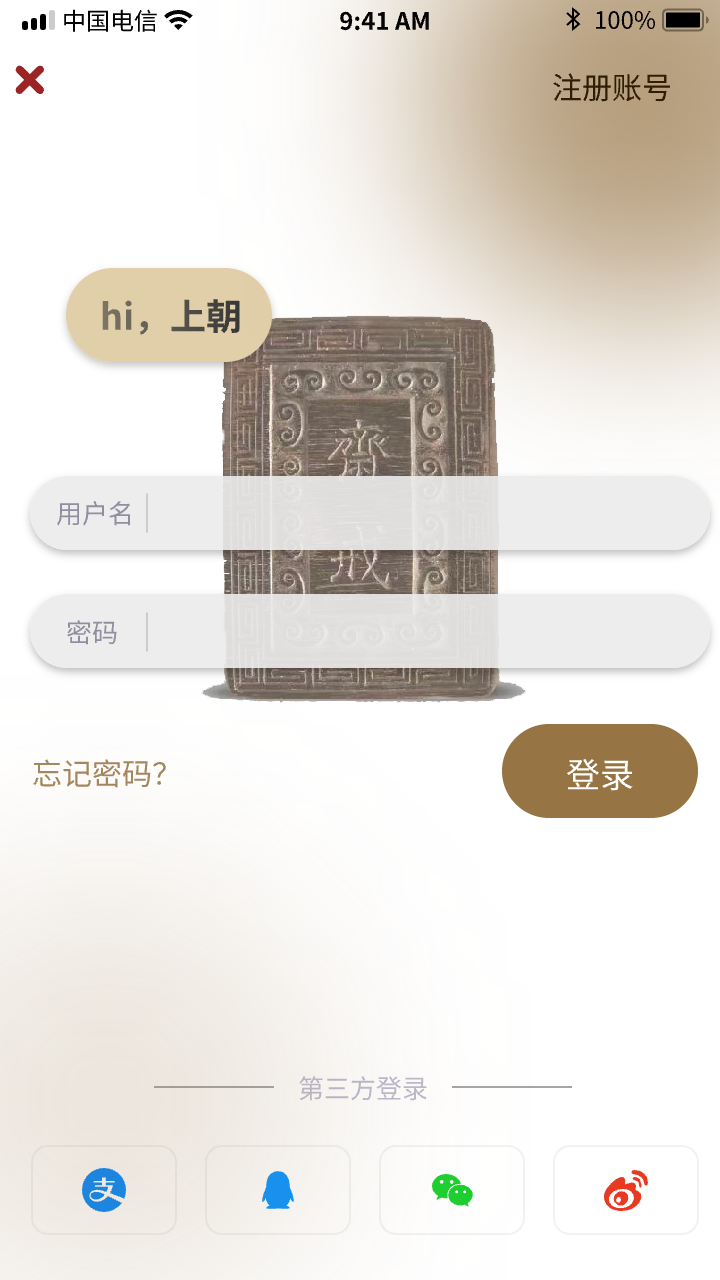Screen dimensions: 720x1280
Task: Focus the 用户名 username field
Action: 370,513
